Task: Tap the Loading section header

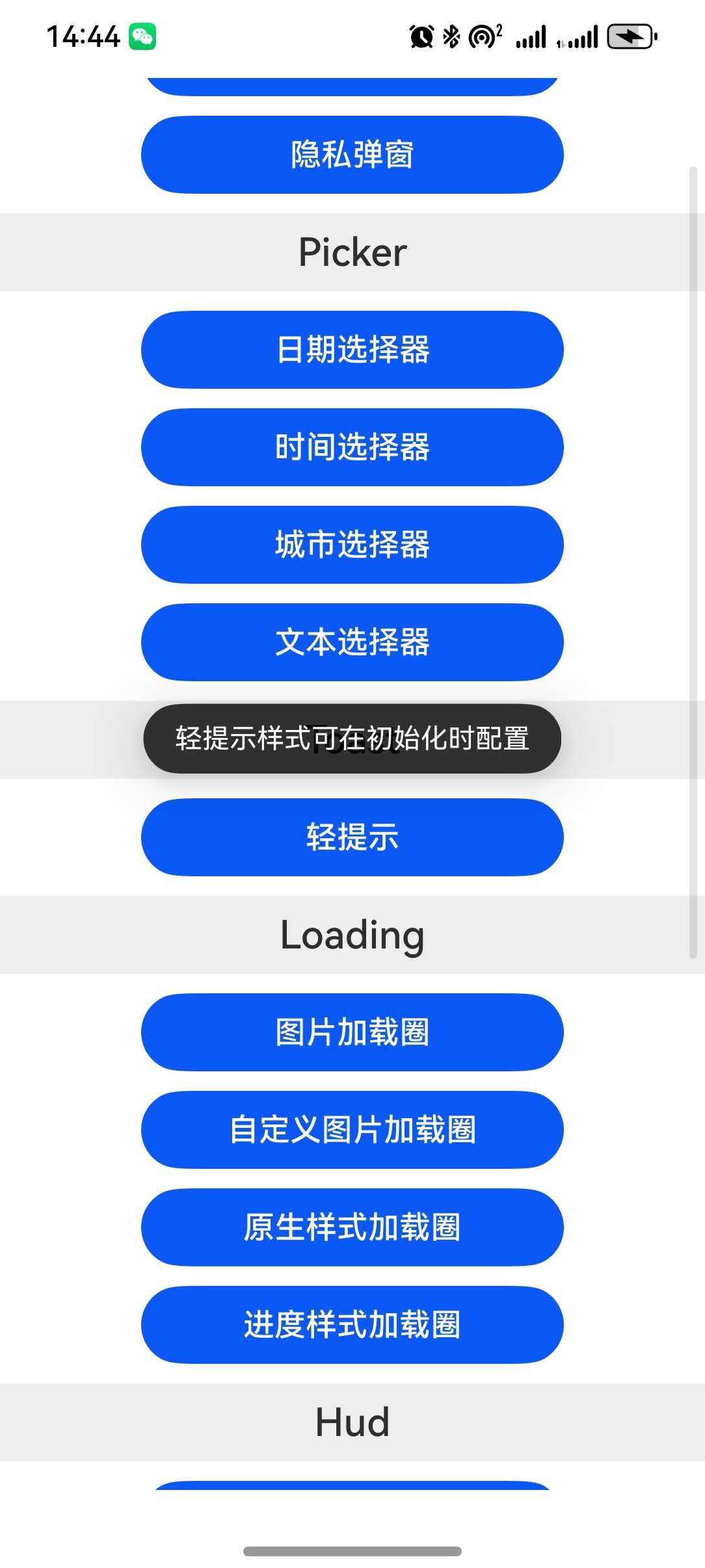Action: coord(352,935)
